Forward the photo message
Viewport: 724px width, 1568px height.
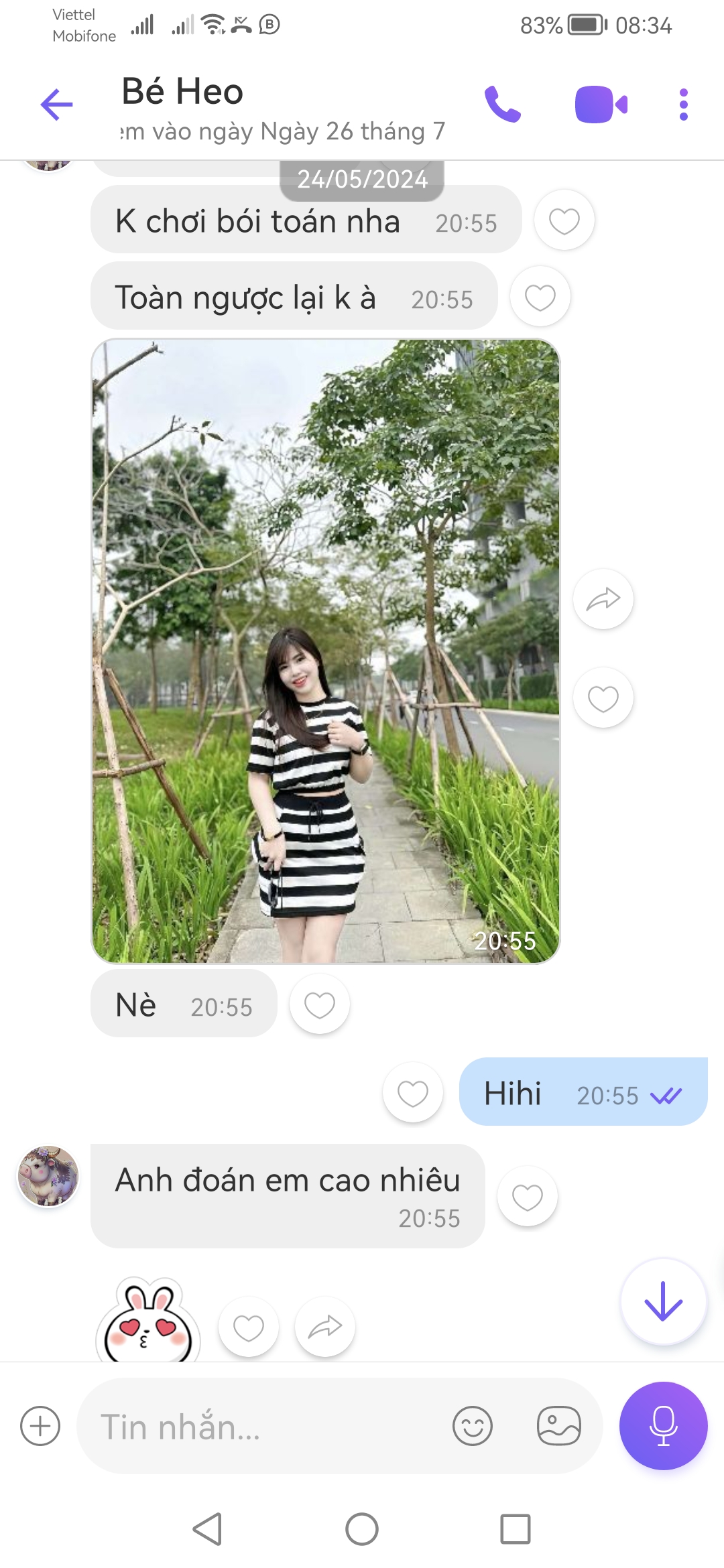(603, 599)
